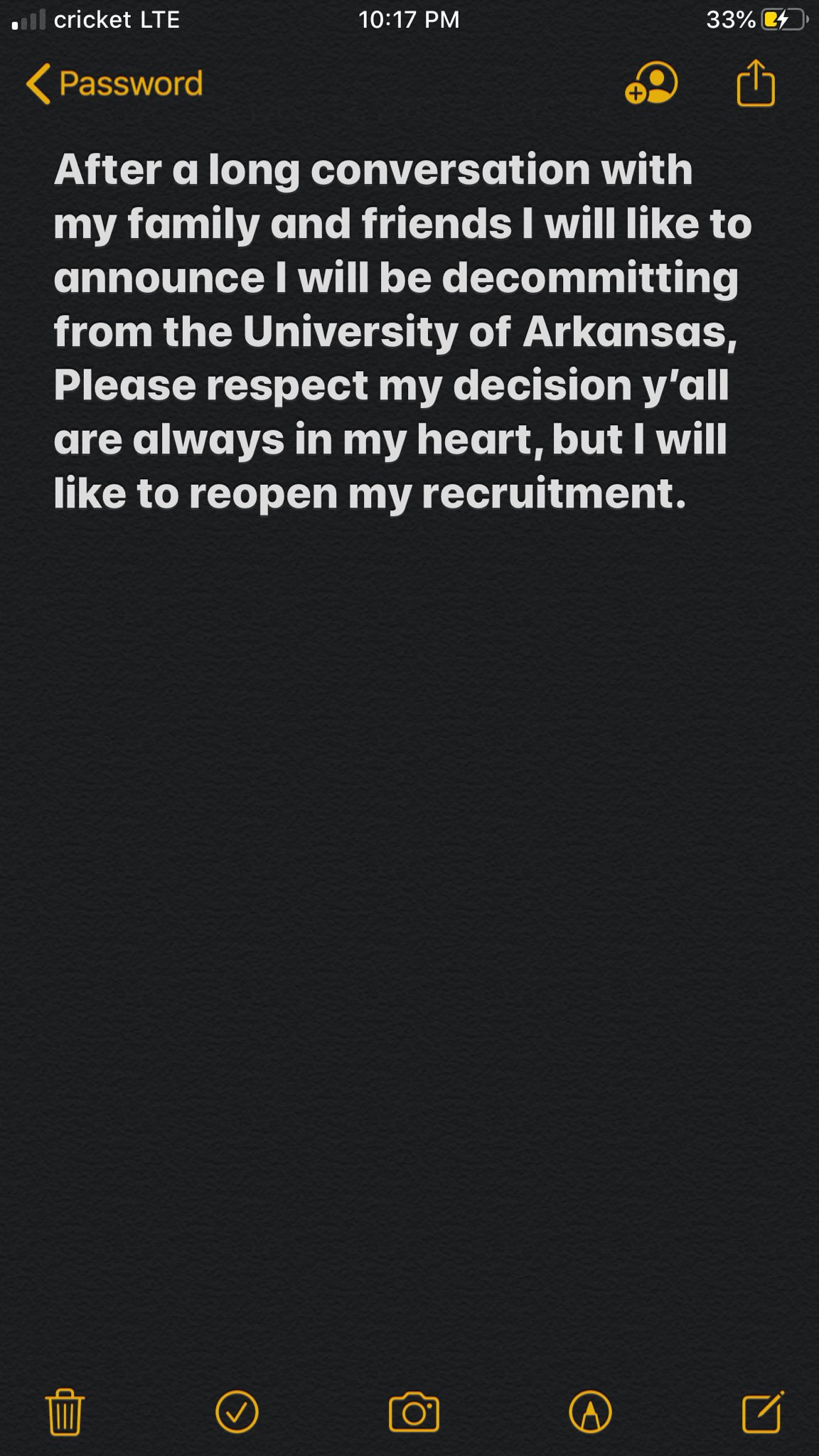Compose a new note

tap(763, 1411)
